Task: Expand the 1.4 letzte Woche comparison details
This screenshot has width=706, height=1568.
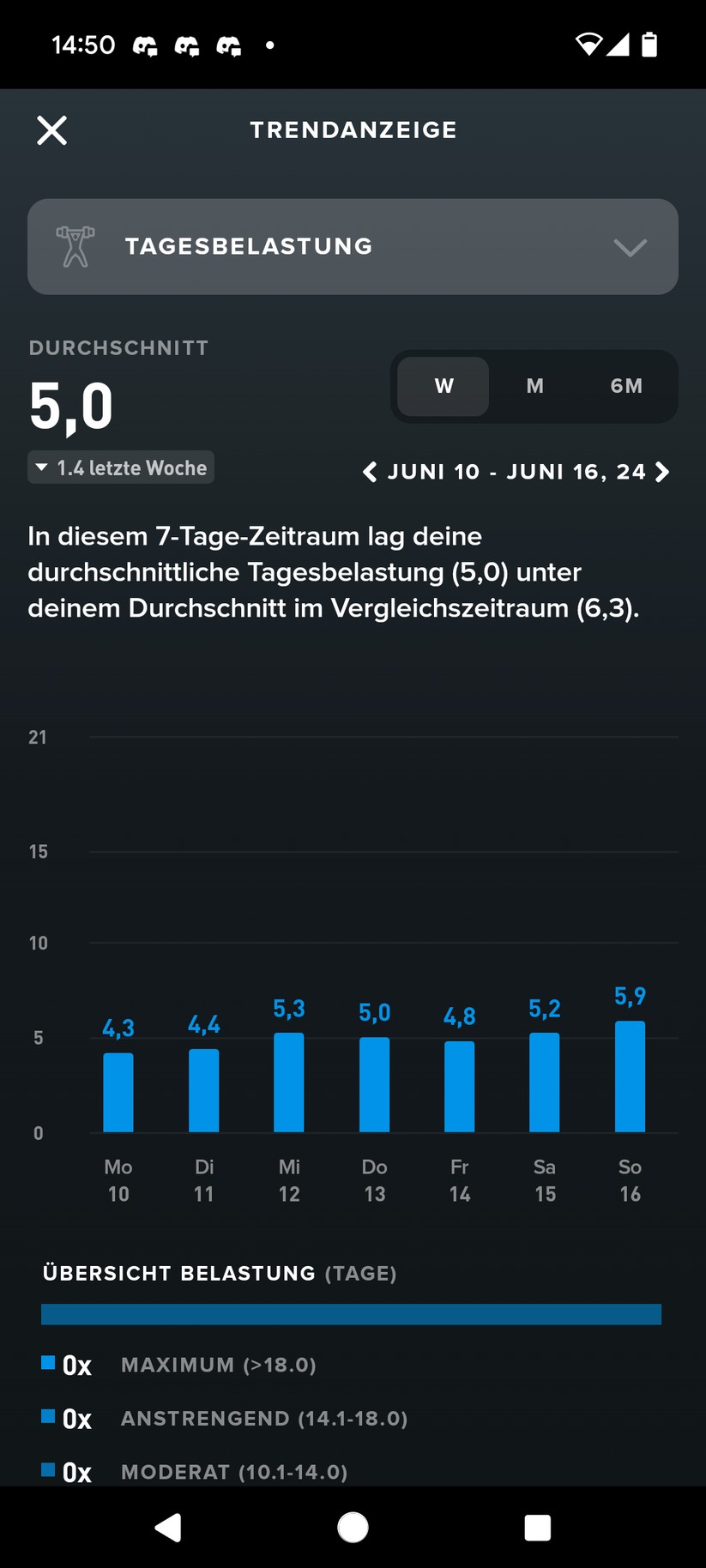Action: pos(120,467)
